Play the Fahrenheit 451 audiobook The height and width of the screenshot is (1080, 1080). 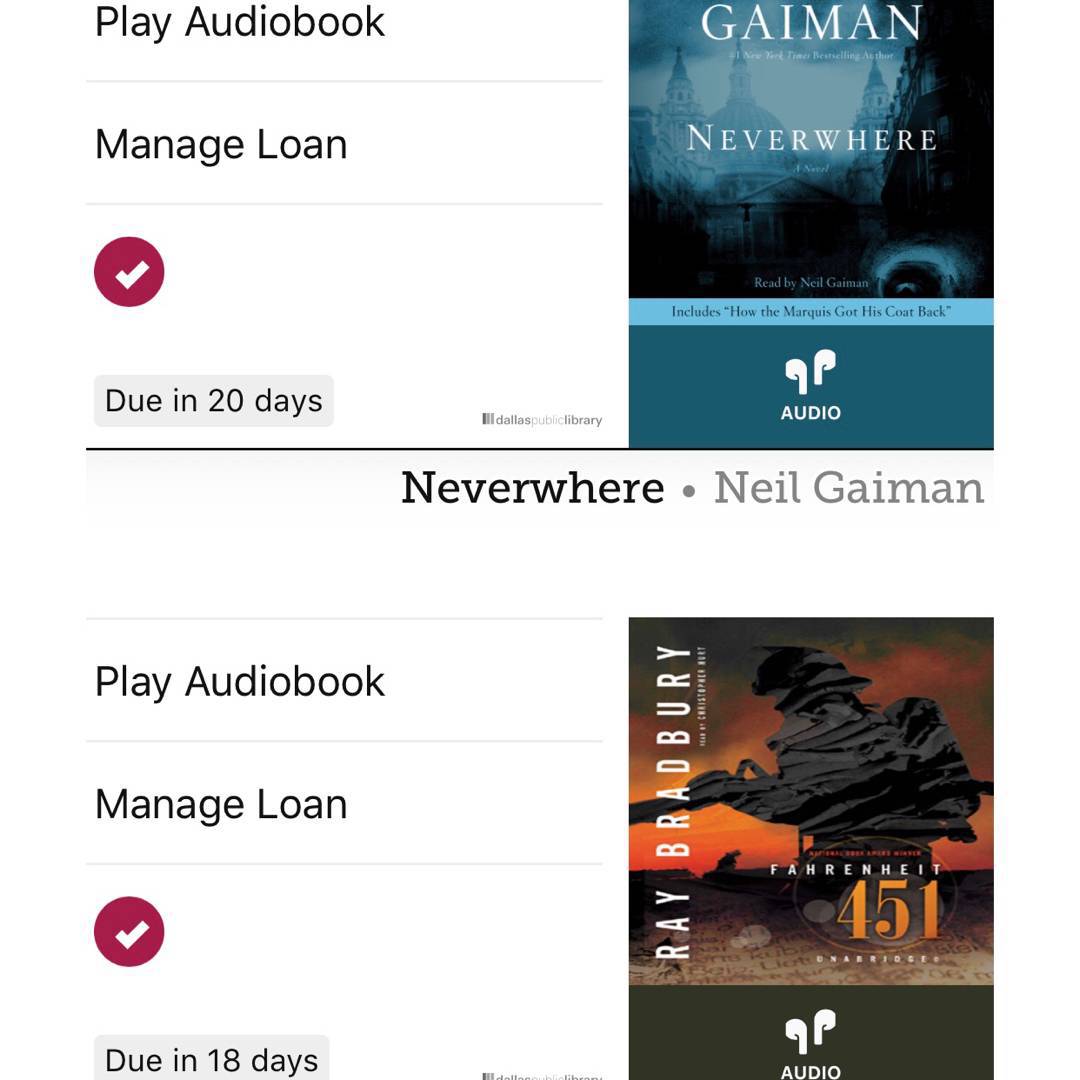point(240,682)
